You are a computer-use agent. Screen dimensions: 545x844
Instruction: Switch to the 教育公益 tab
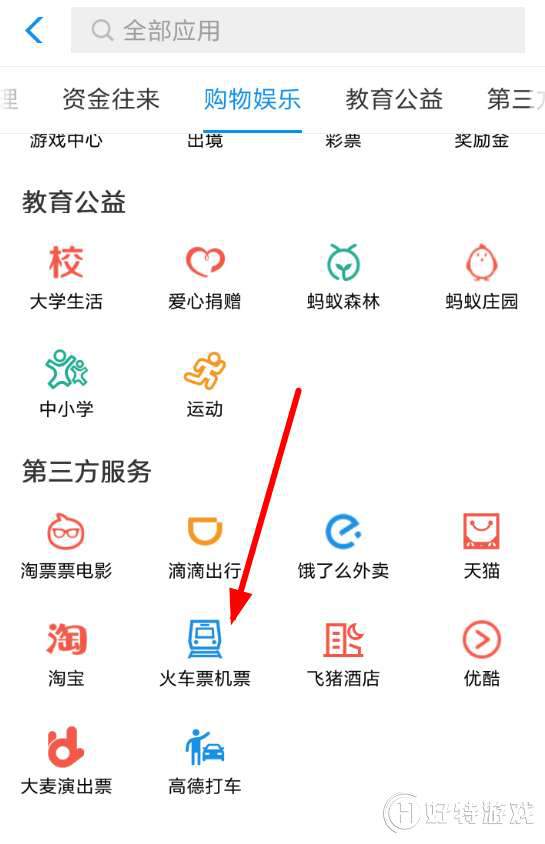point(394,99)
